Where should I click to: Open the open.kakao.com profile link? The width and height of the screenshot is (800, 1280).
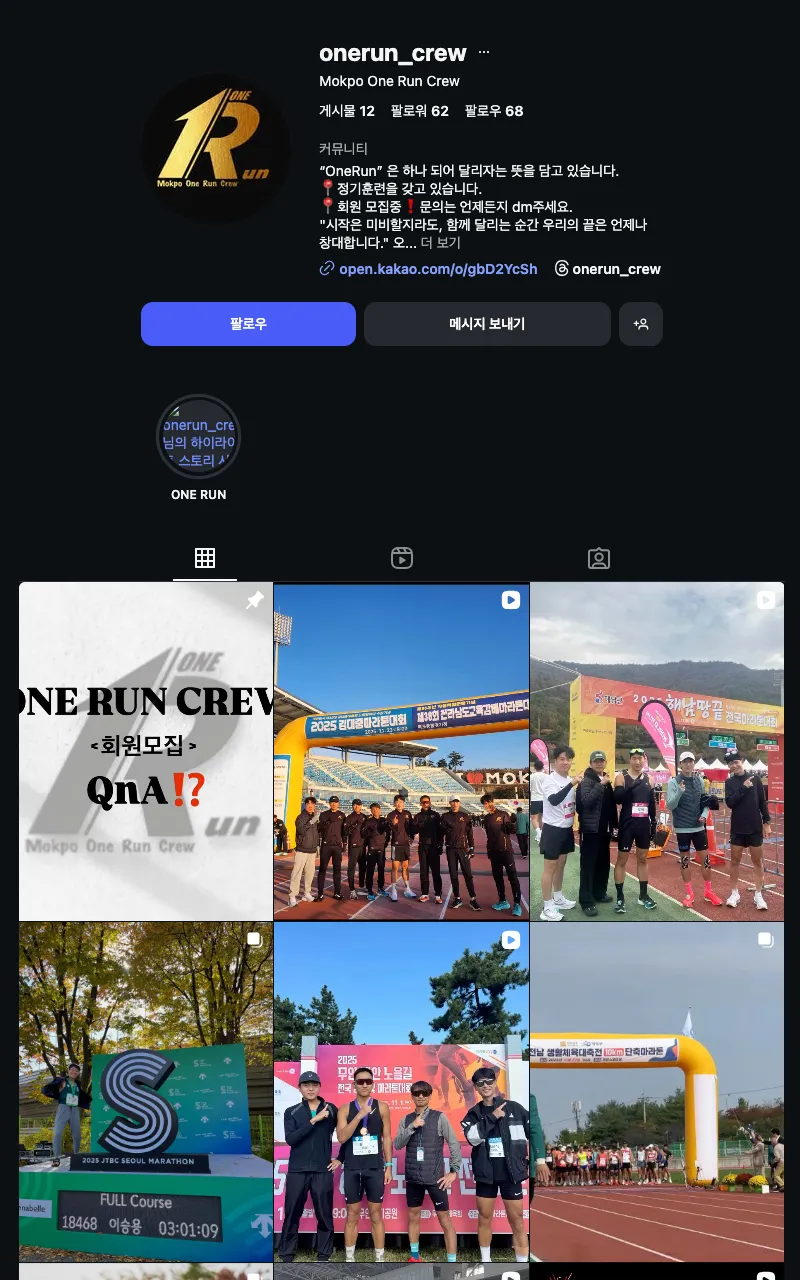point(437,269)
